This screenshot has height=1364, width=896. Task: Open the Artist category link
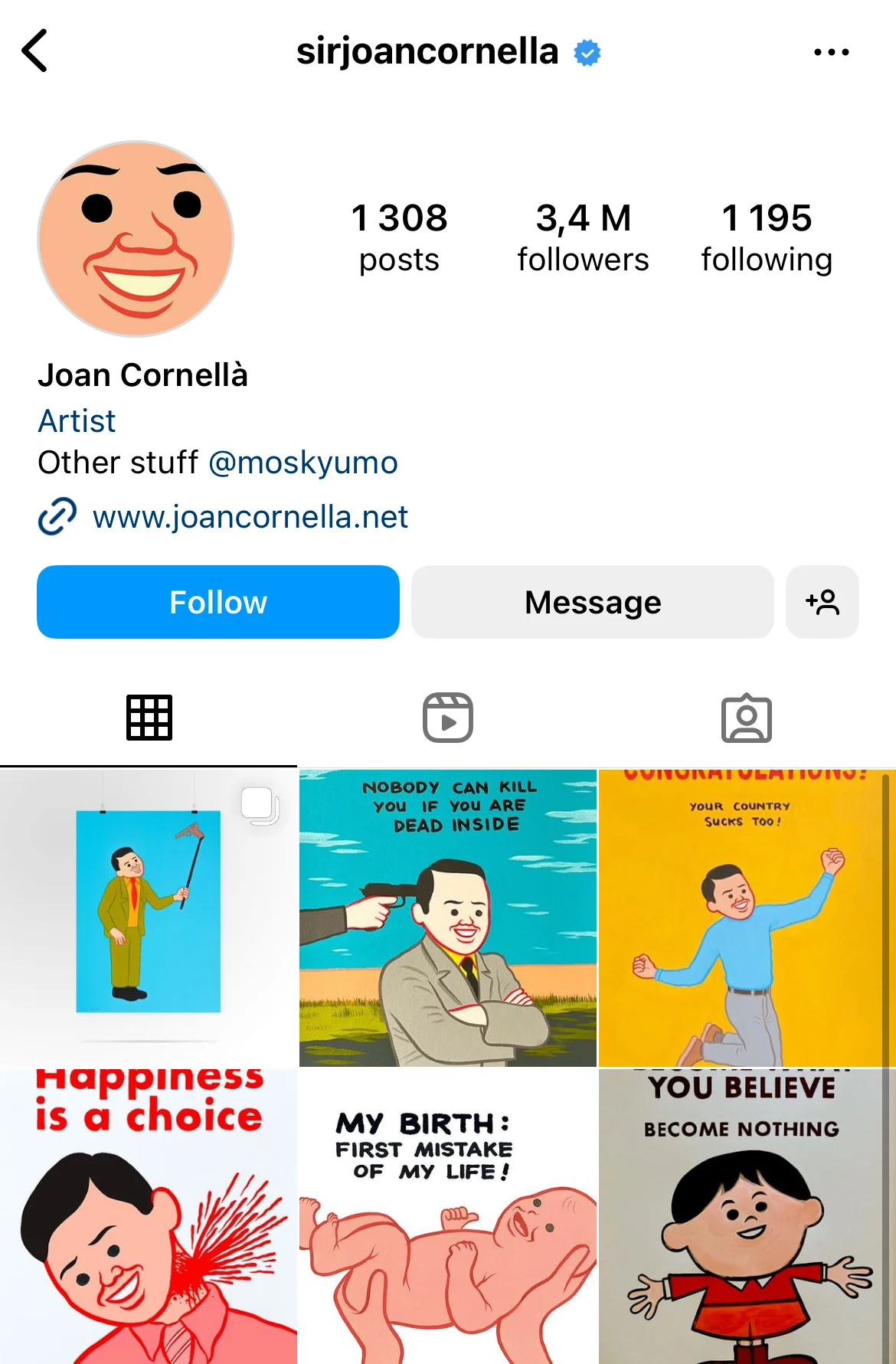[x=77, y=421]
